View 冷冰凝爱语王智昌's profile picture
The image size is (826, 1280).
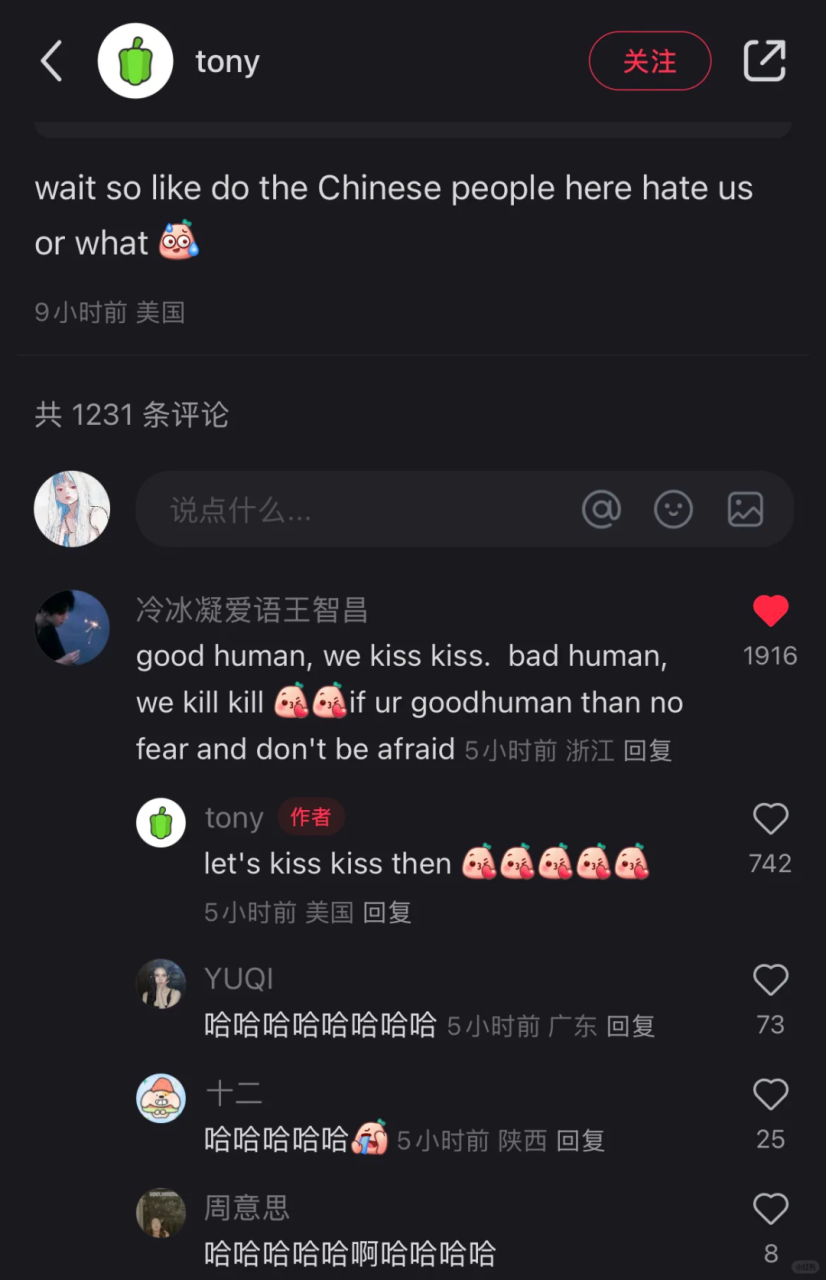(72, 627)
